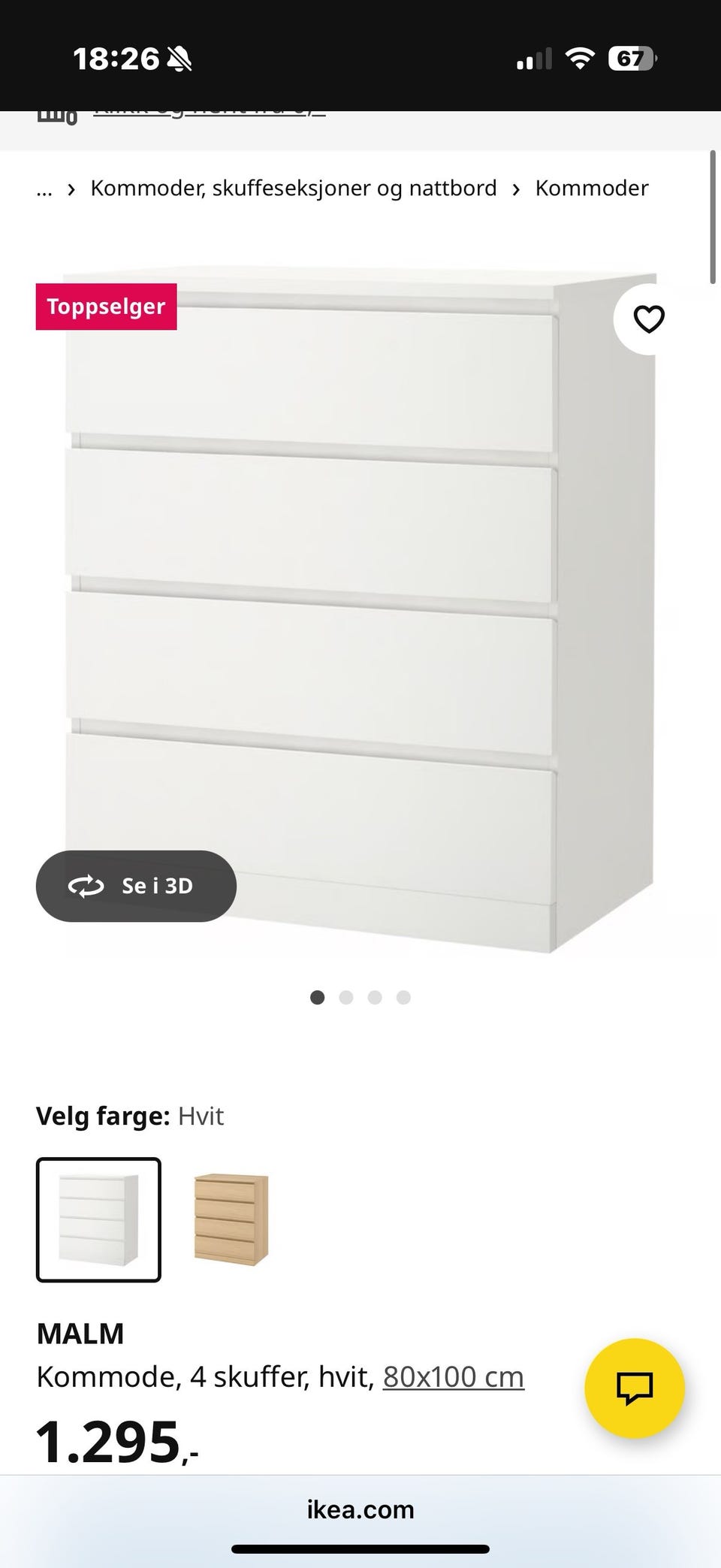Open Kommoder, skuffeseksjoner og nattbord breadcrumb

coord(294,188)
